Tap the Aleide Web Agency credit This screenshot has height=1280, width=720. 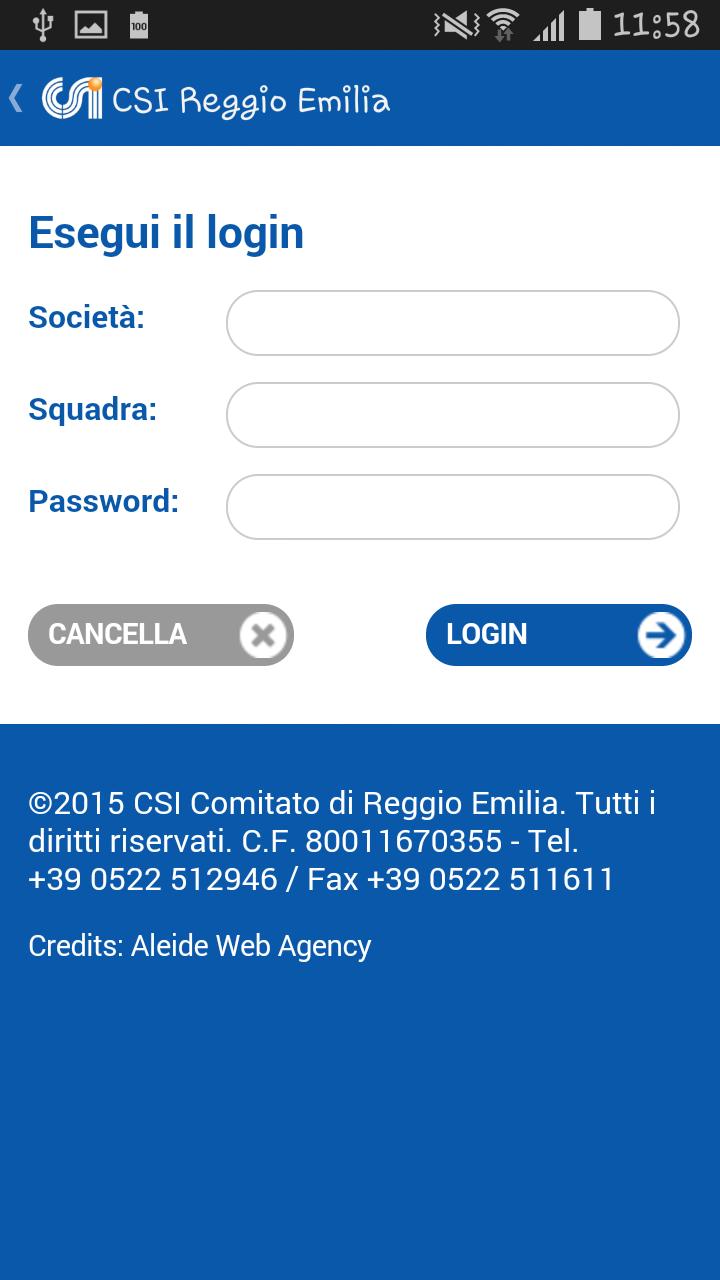point(250,945)
